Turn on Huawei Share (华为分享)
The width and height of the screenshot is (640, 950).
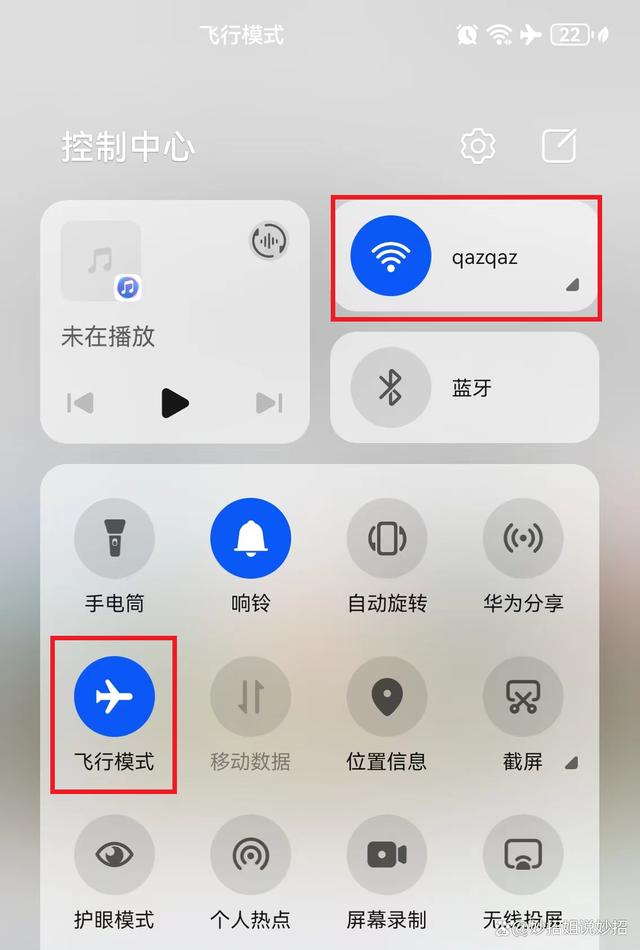(522, 539)
